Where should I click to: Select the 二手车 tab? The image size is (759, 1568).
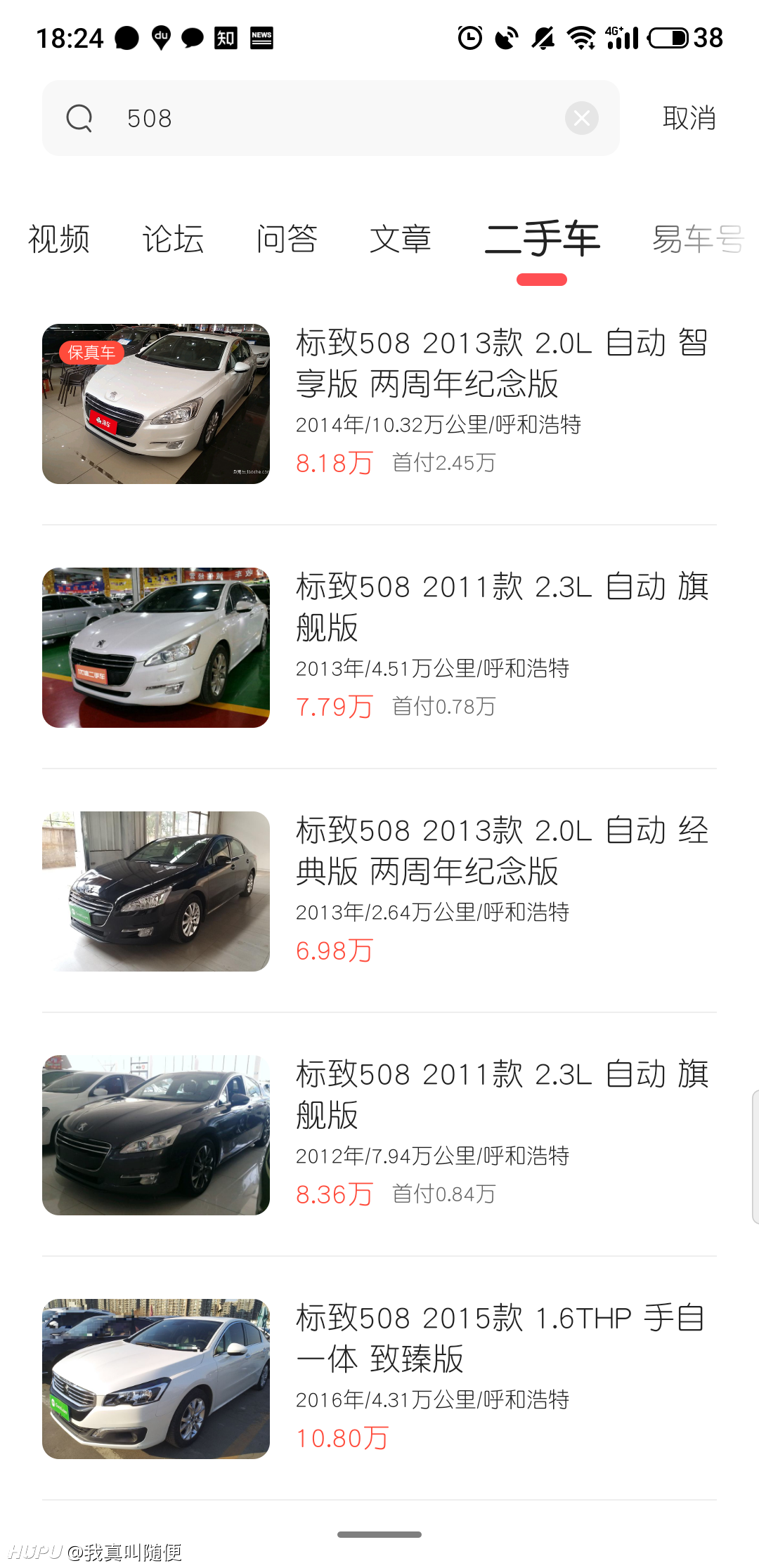pyautogui.click(x=542, y=239)
